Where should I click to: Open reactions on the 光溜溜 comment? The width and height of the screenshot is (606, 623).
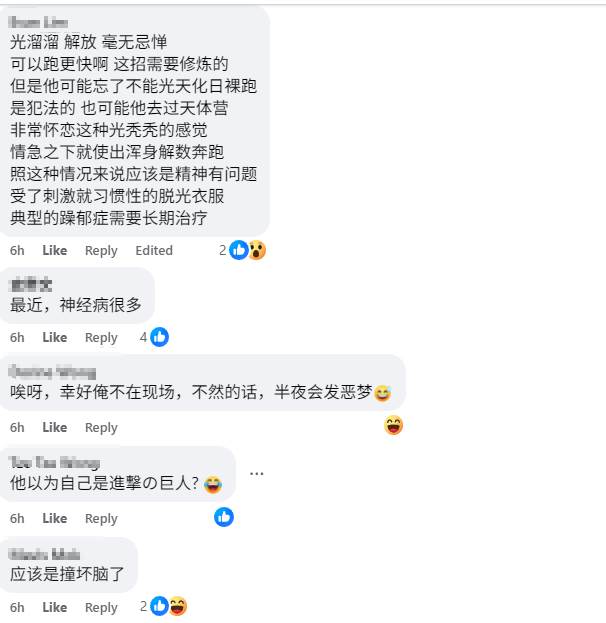click(x=247, y=250)
